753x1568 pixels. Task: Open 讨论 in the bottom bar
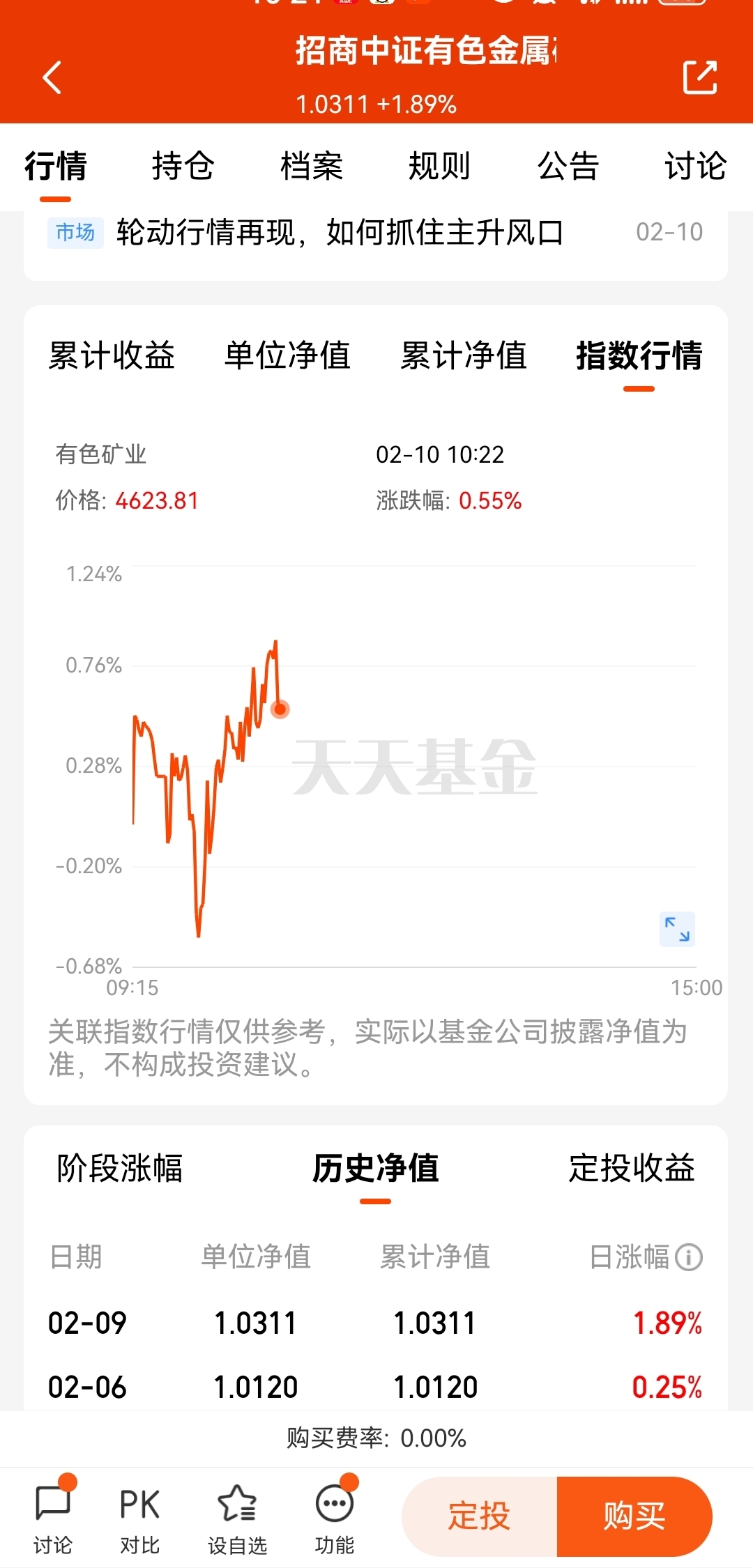tap(53, 1516)
